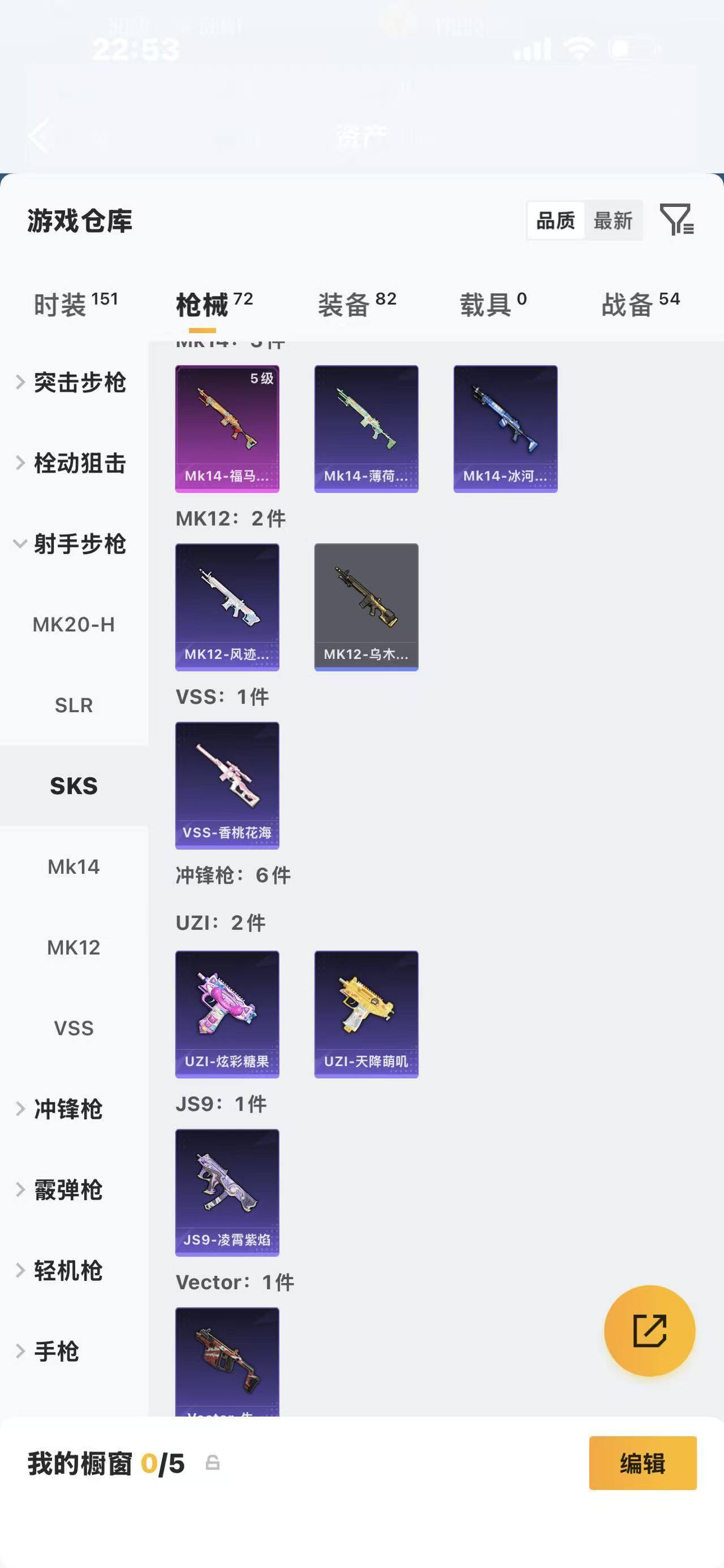724x1568 pixels.
Task: Select MK20-H in the sidebar
Action: coord(74,625)
